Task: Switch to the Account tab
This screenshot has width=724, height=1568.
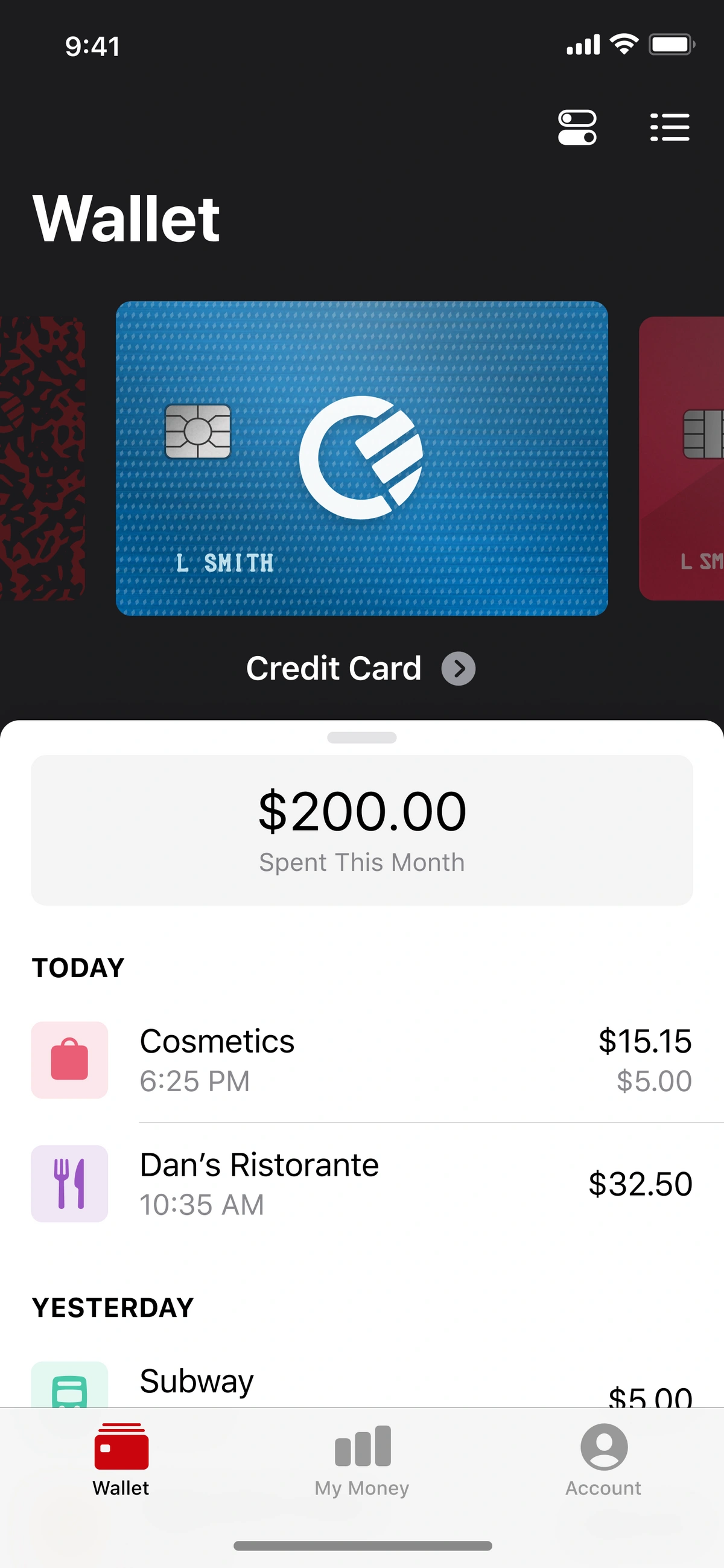Action: coord(603,1461)
